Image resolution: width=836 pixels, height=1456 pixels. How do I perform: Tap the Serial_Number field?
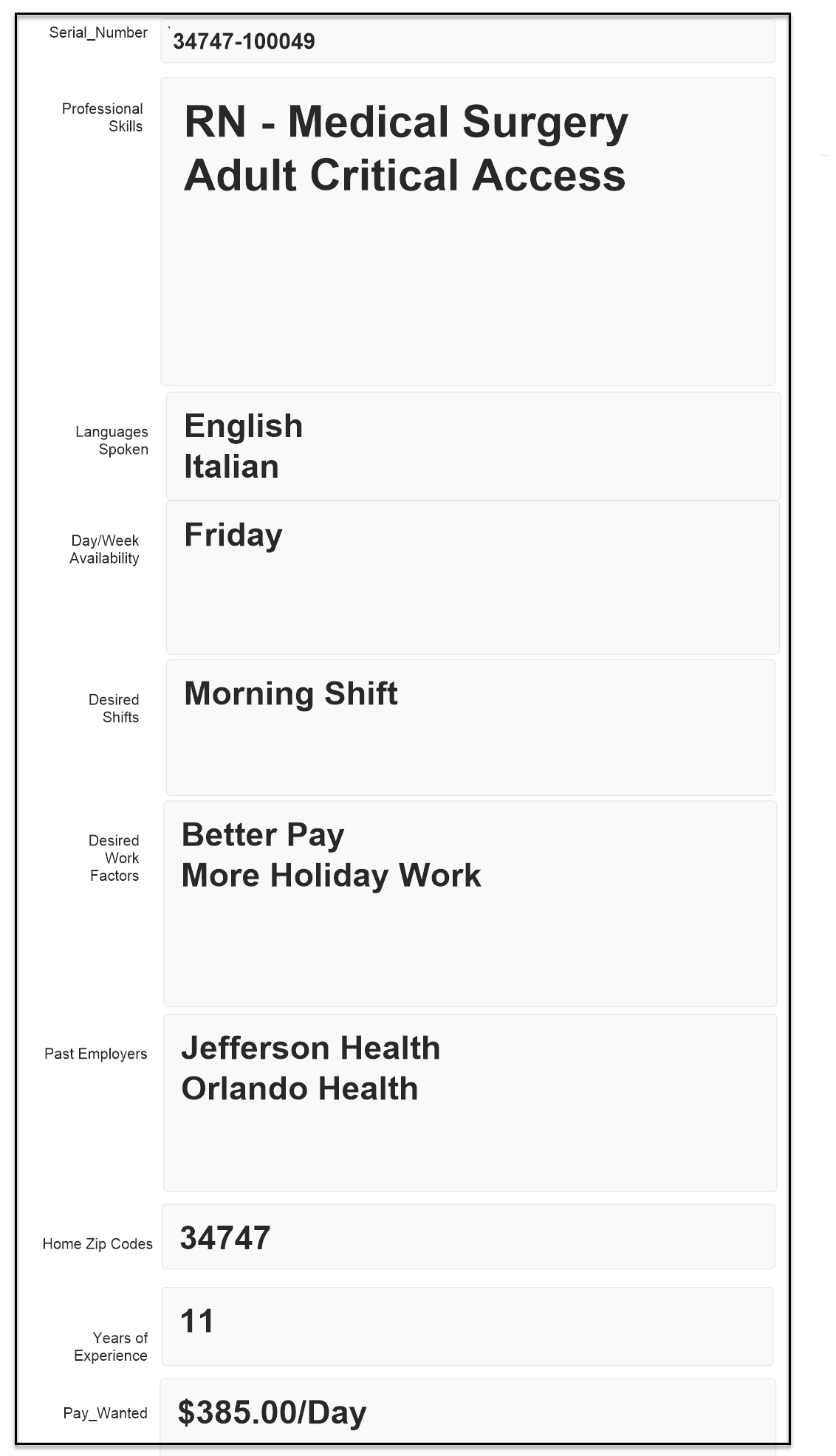click(x=467, y=41)
